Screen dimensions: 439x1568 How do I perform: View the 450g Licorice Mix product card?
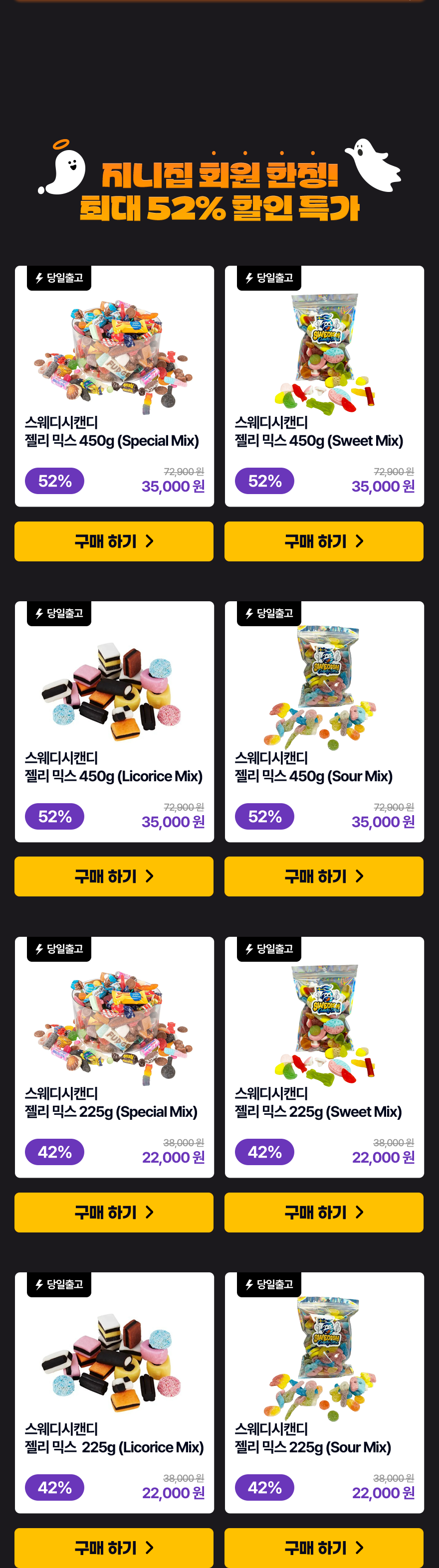pyautogui.click(x=114, y=721)
